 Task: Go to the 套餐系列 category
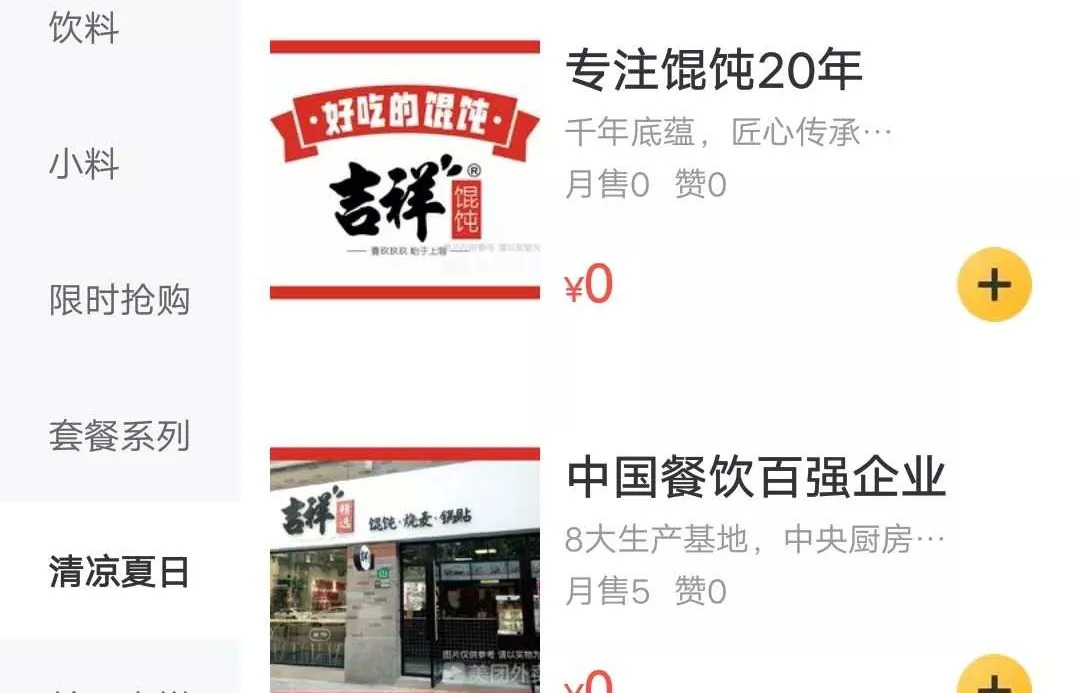tap(119, 436)
